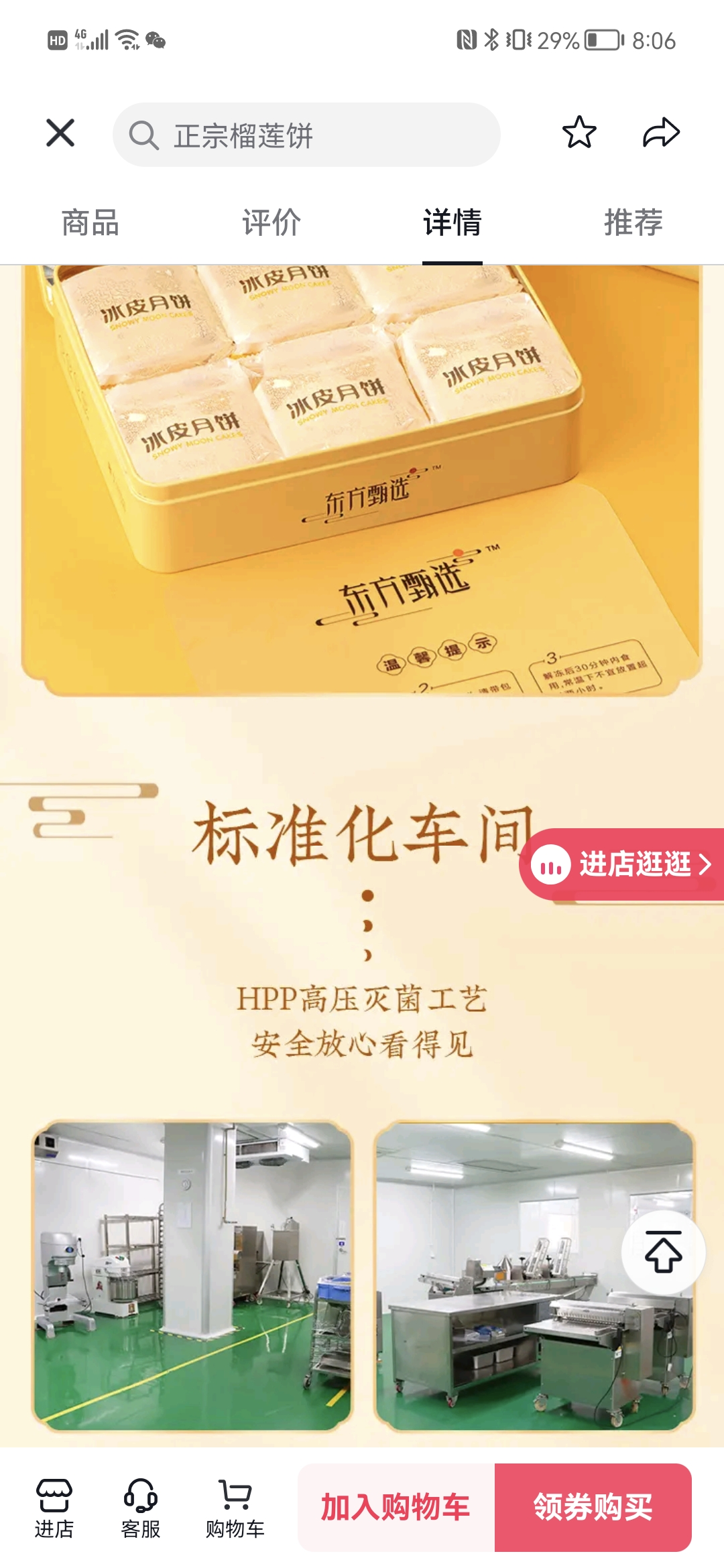This screenshot has width=724, height=1568.
Task: Jump back to top with the arrow button
Action: click(x=663, y=1252)
